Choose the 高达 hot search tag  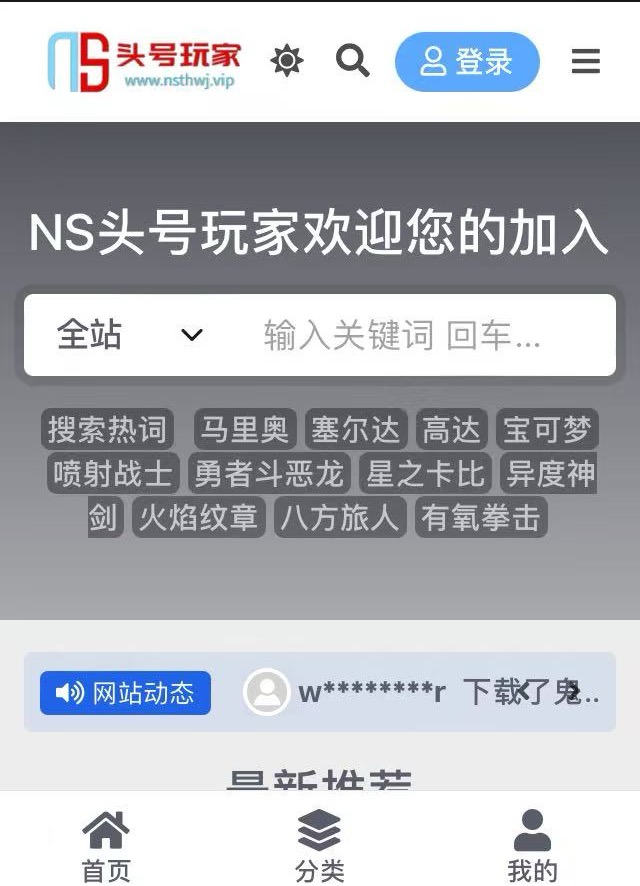click(x=451, y=430)
